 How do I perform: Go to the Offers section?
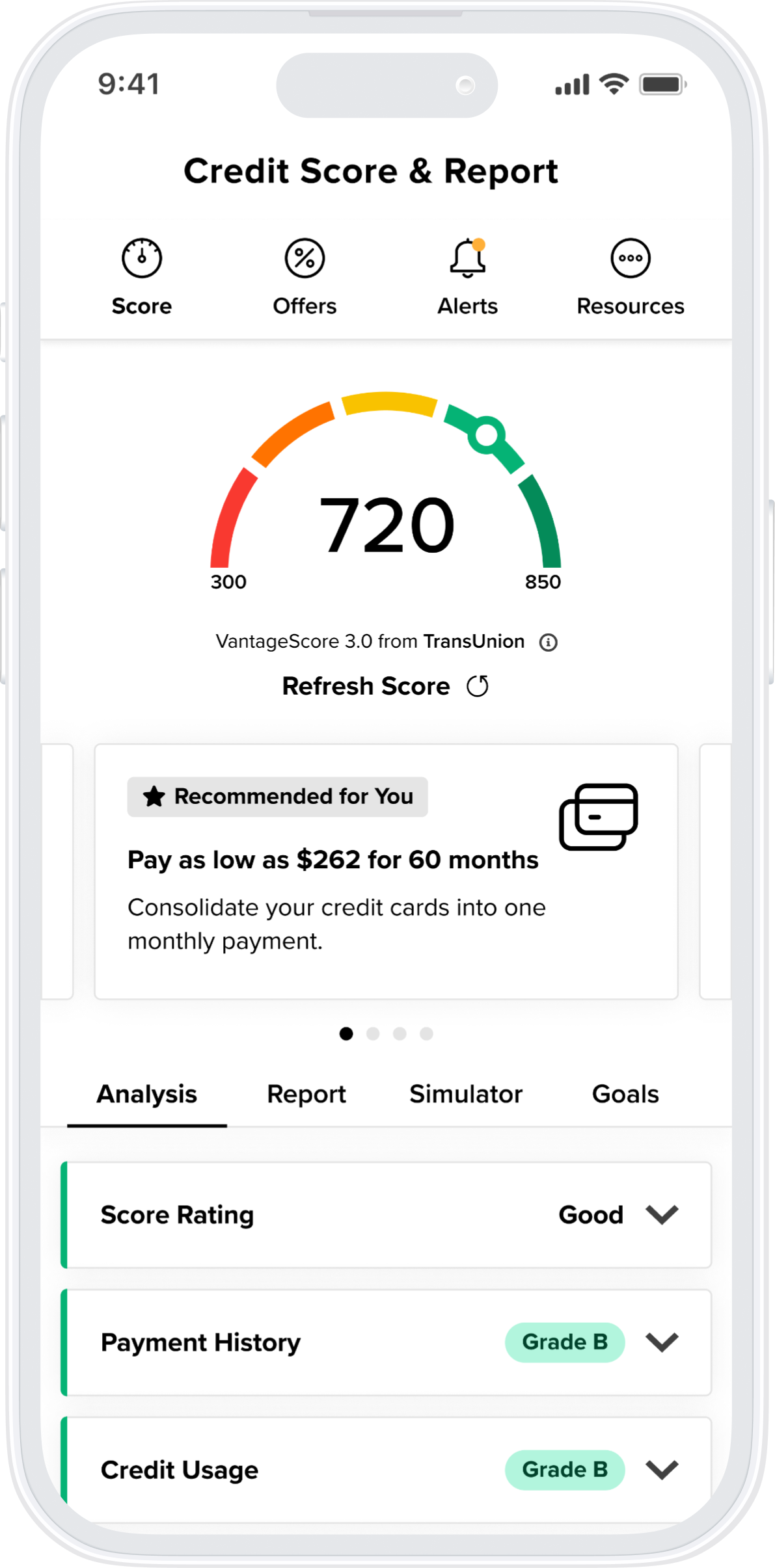tap(305, 276)
